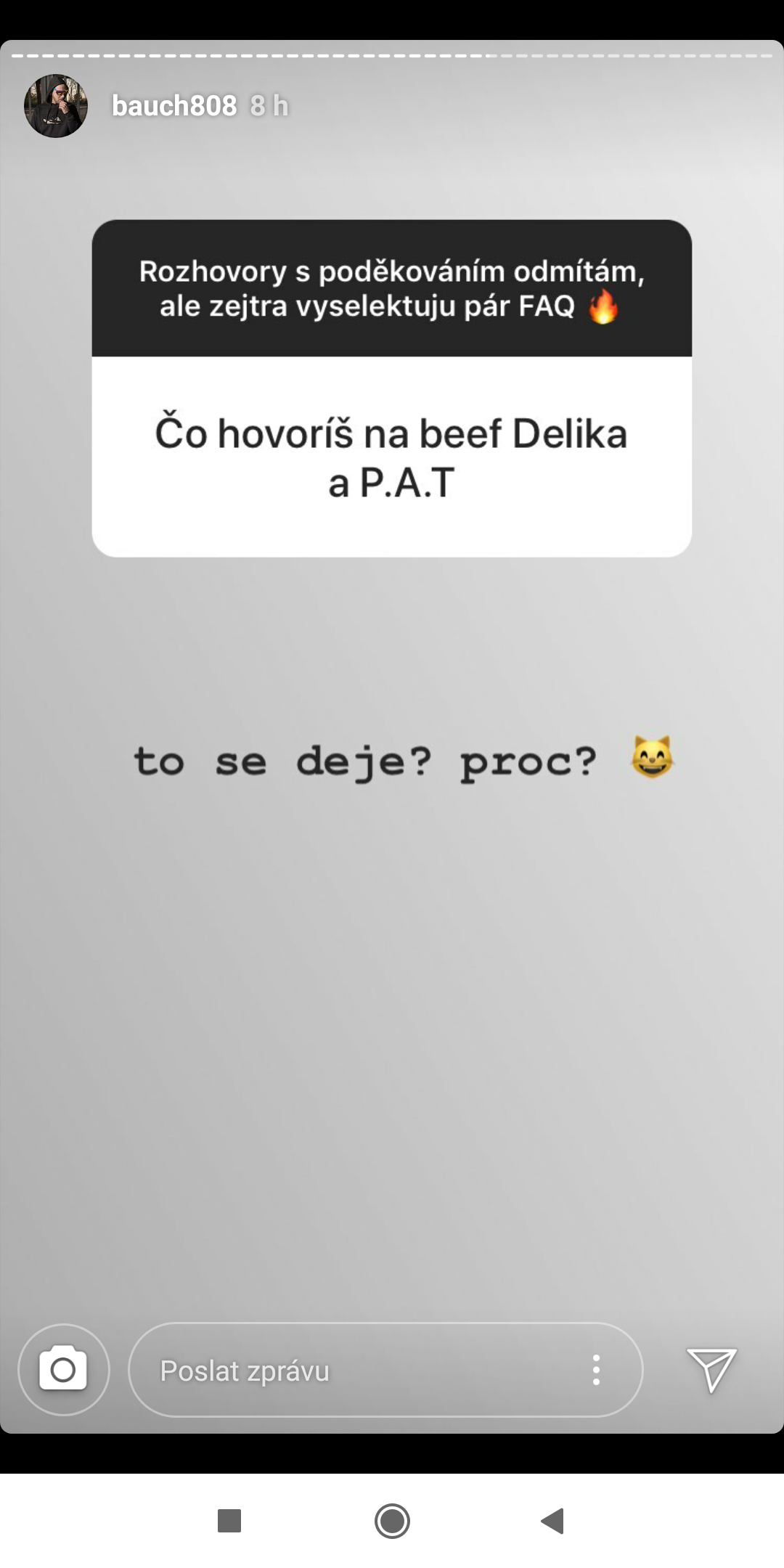Image resolution: width=784 pixels, height=1568 pixels.
Task: Open the recent apps view
Action: pyautogui.click(x=229, y=1521)
